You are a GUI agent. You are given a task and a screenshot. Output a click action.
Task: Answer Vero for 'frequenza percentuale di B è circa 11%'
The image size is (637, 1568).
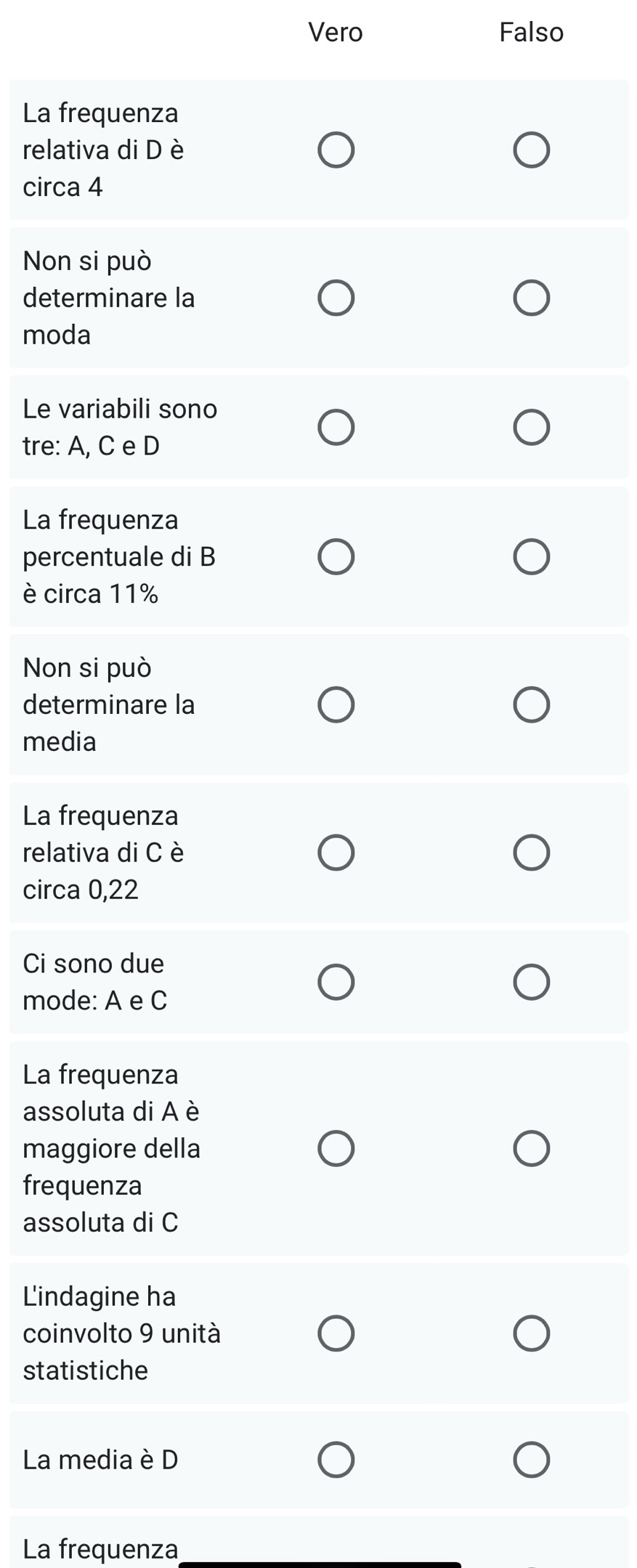pos(336,557)
